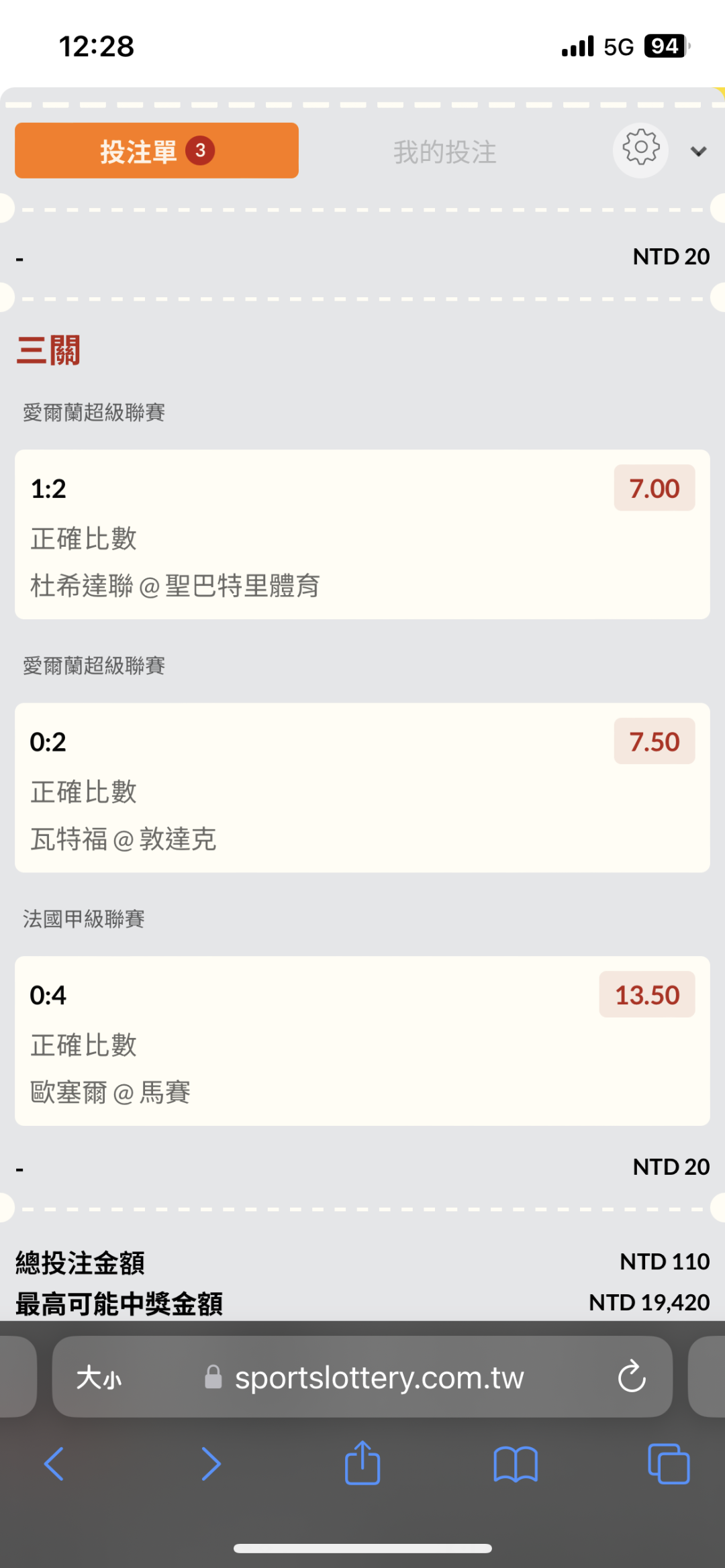Select the 0:4 歐塞爾 @ 馬賽 bet card
Screen dimensions: 725x1568
coord(362,1041)
